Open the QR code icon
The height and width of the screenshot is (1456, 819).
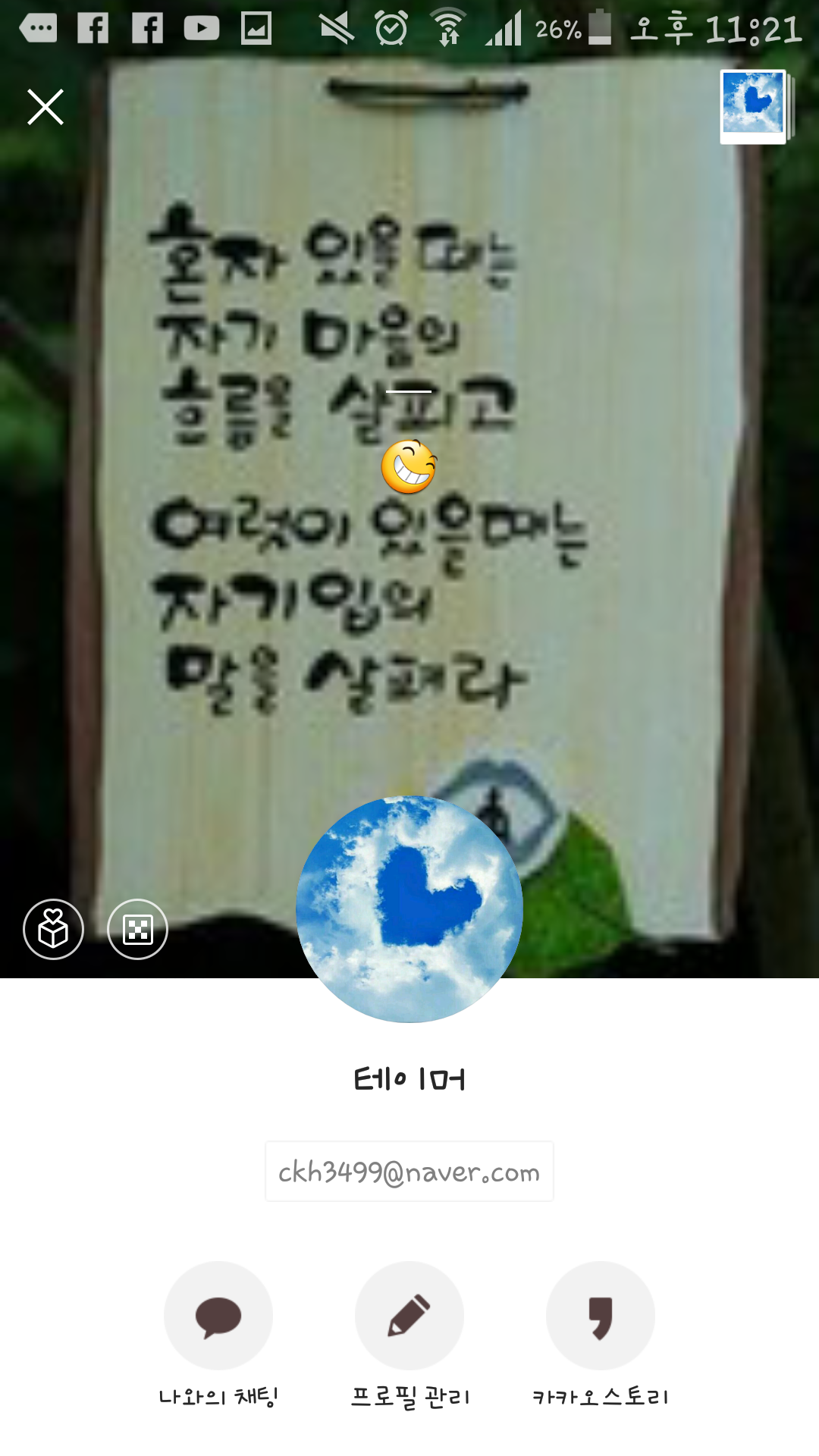coord(137,929)
